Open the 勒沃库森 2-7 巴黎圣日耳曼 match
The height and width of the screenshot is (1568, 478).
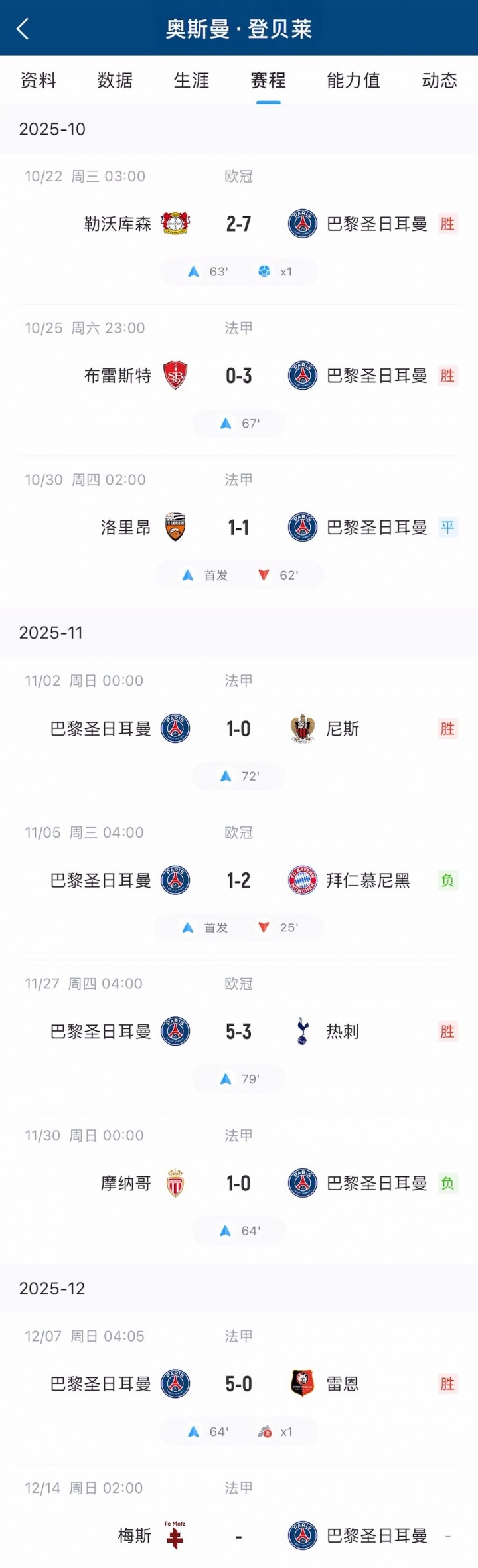click(238, 224)
